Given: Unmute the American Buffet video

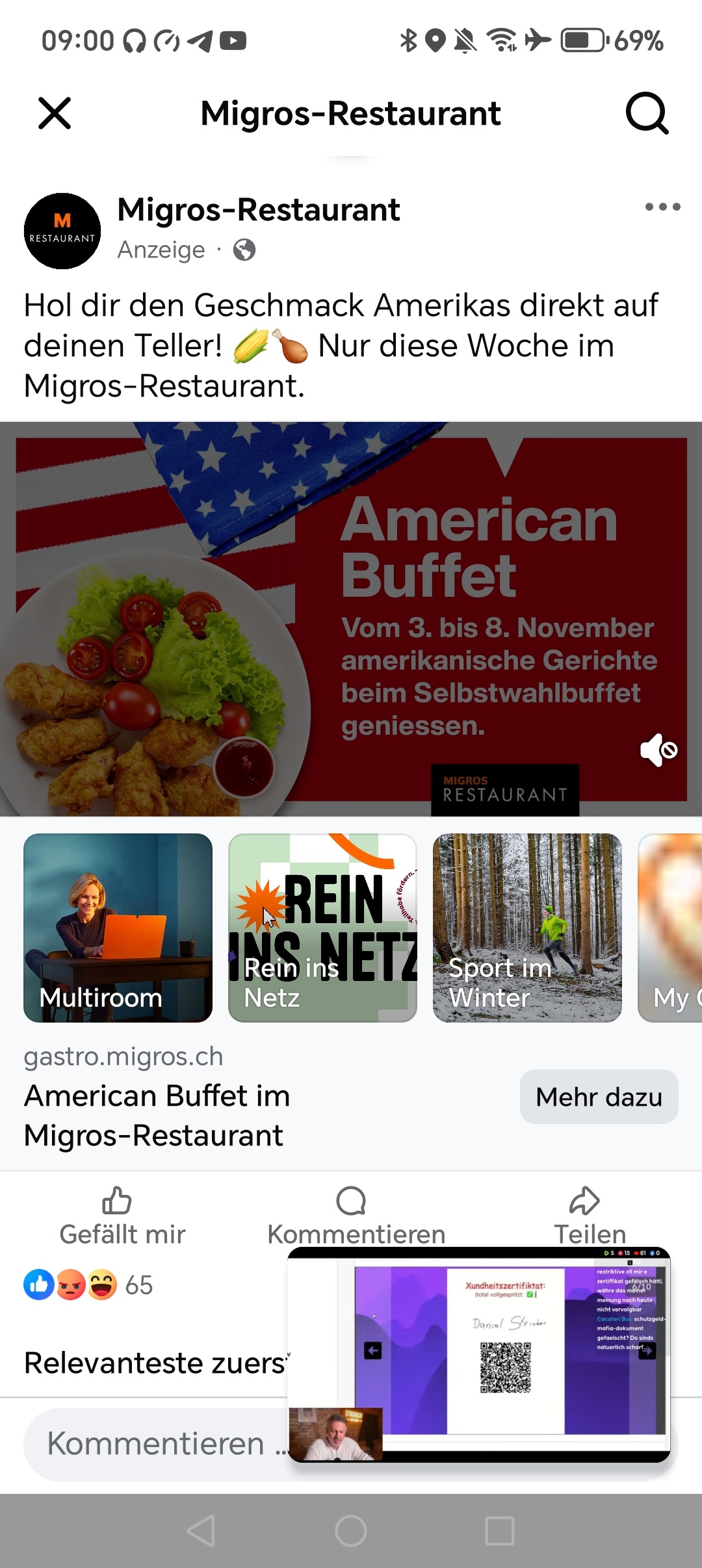Looking at the screenshot, I should (658, 751).
